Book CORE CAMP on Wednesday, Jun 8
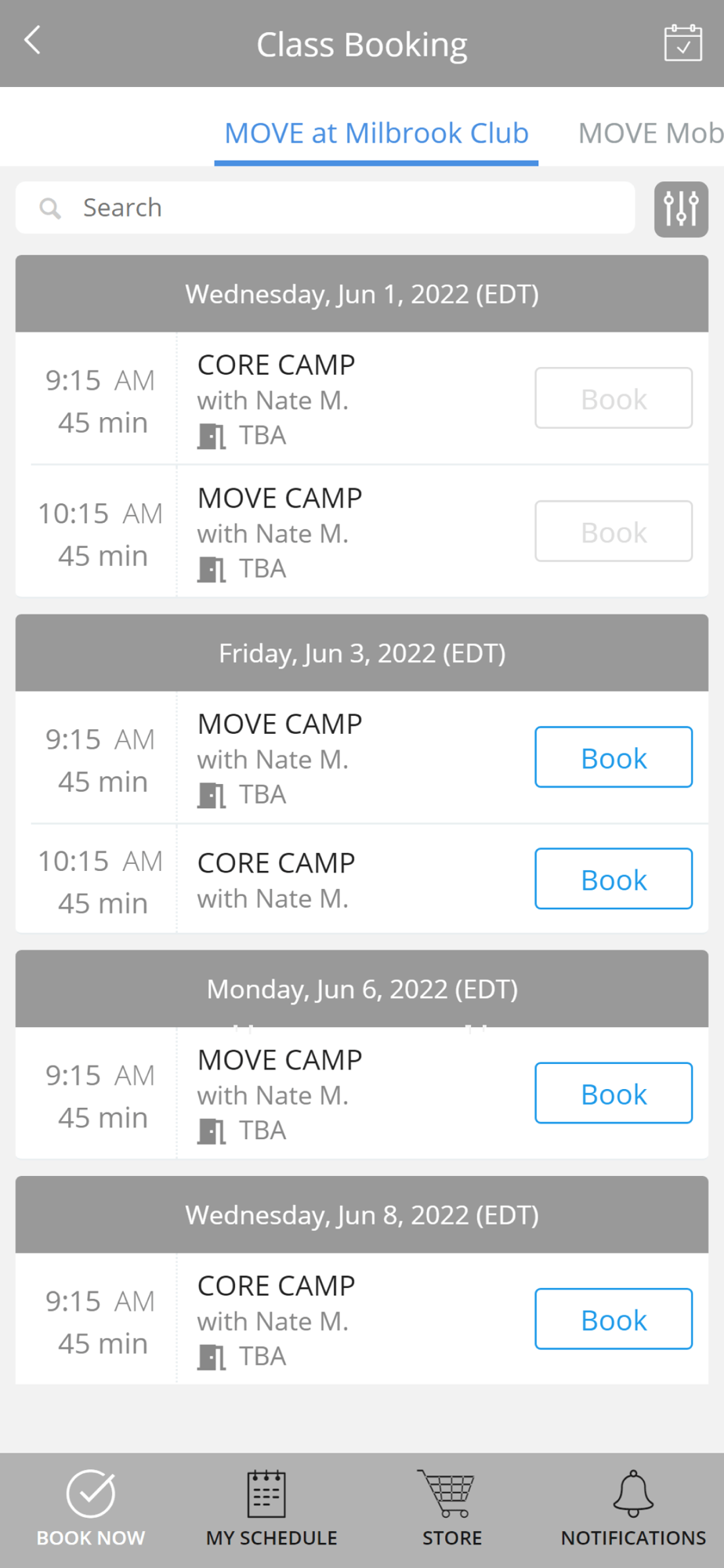The height and width of the screenshot is (1568, 724). tap(614, 1319)
